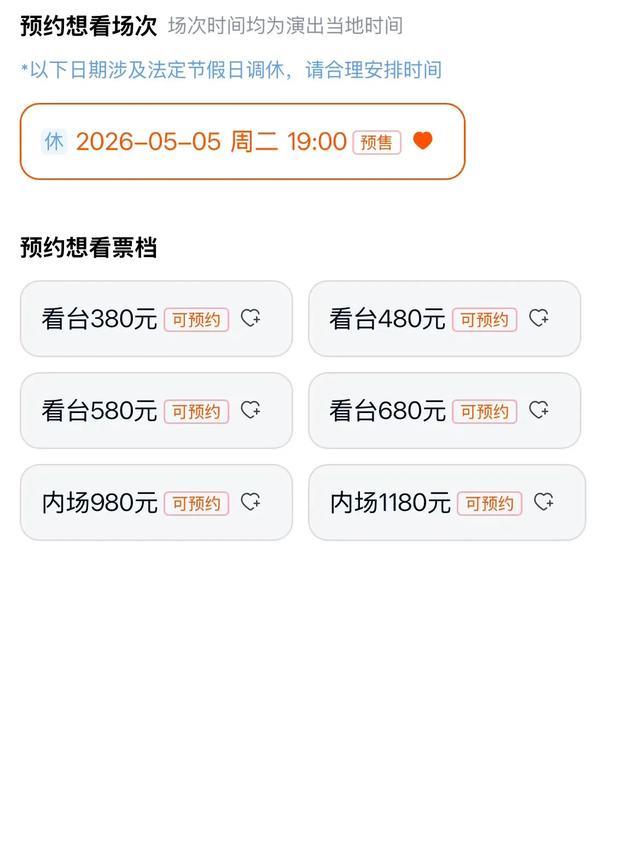Choose the 看台580元 ticket tier
The width and height of the screenshot is (640, 851).
(155, 411)
